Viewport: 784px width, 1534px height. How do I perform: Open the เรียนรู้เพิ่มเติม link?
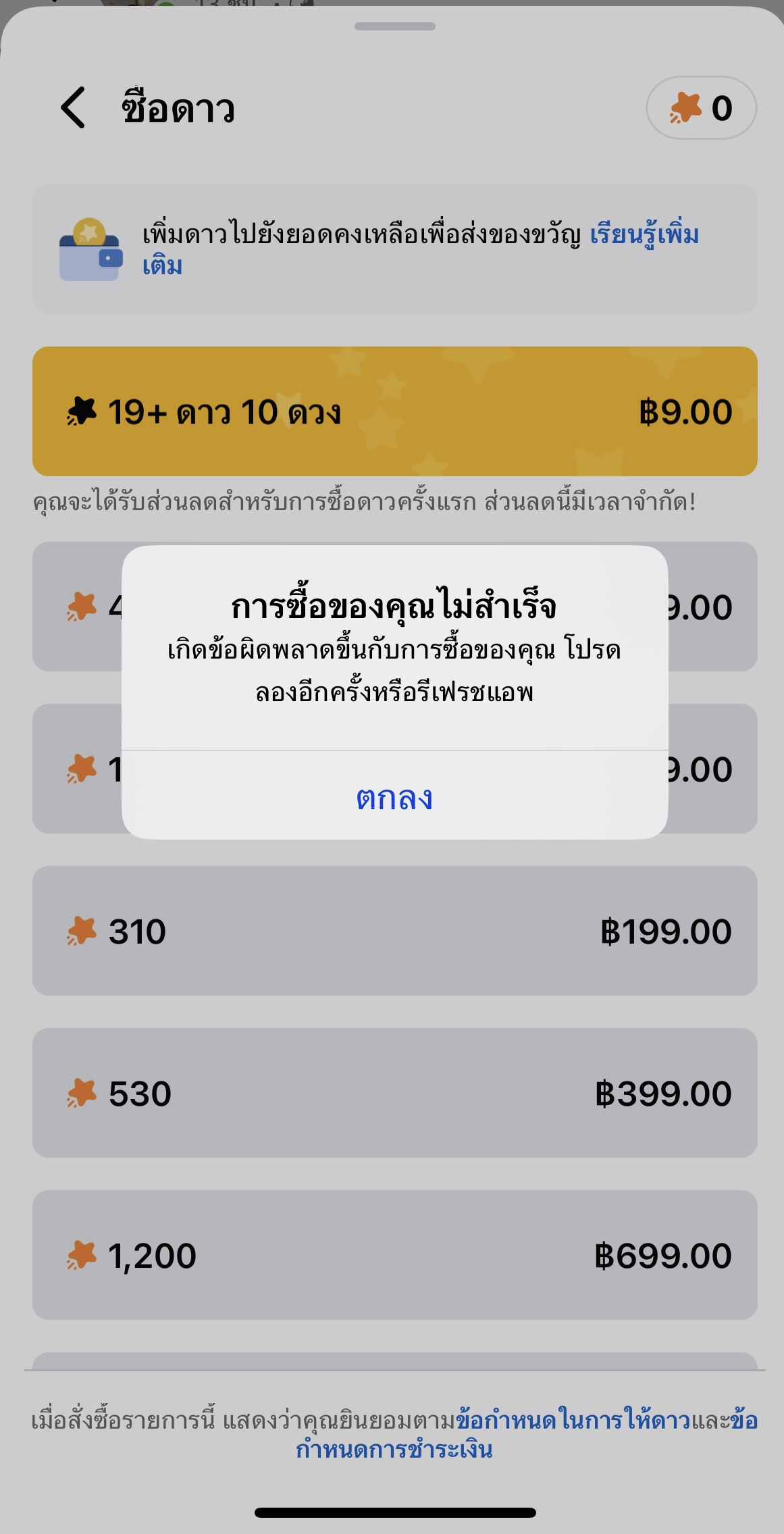(x=420, y=250)
